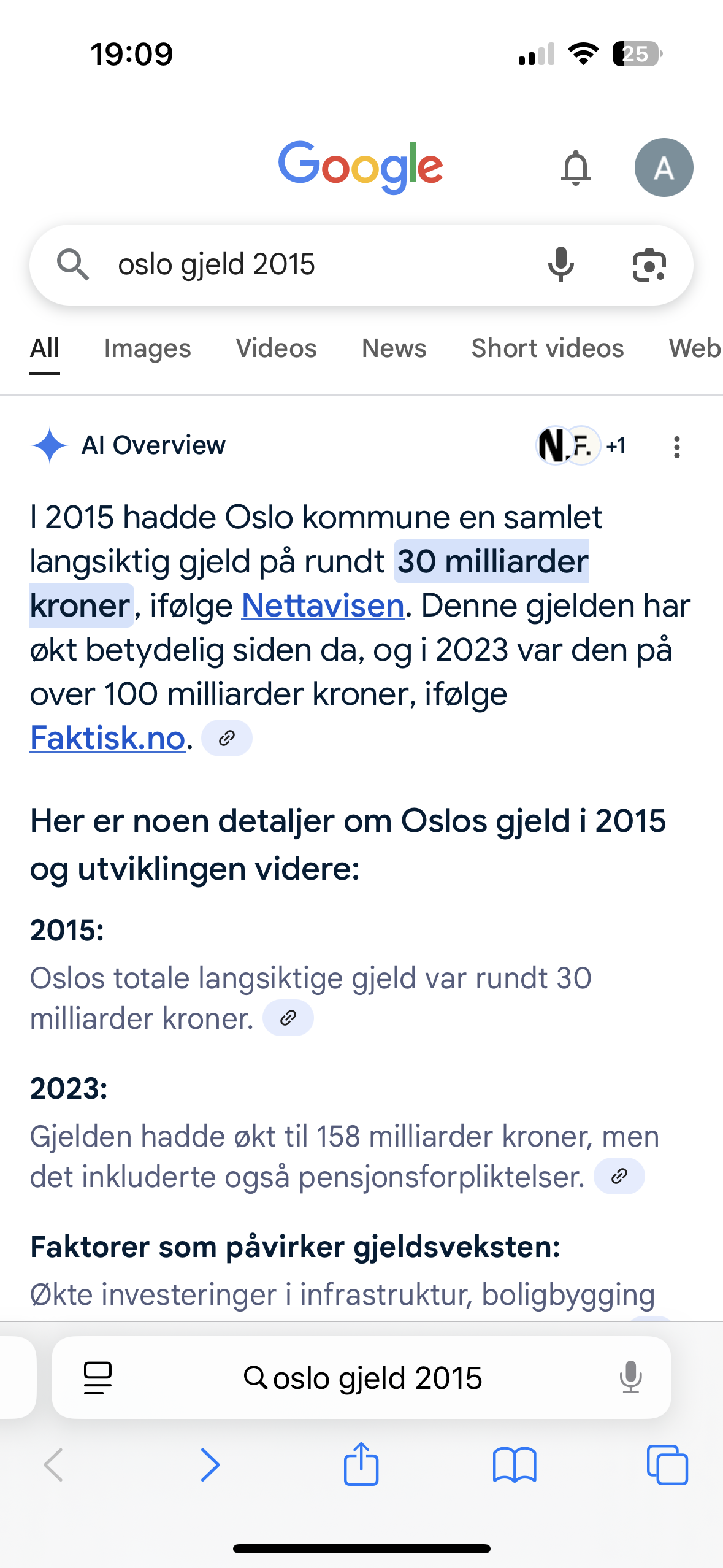Start voice search in Google search box
Image resolution: width=723 pixels, height=1568 pixels.
[560, 265]
